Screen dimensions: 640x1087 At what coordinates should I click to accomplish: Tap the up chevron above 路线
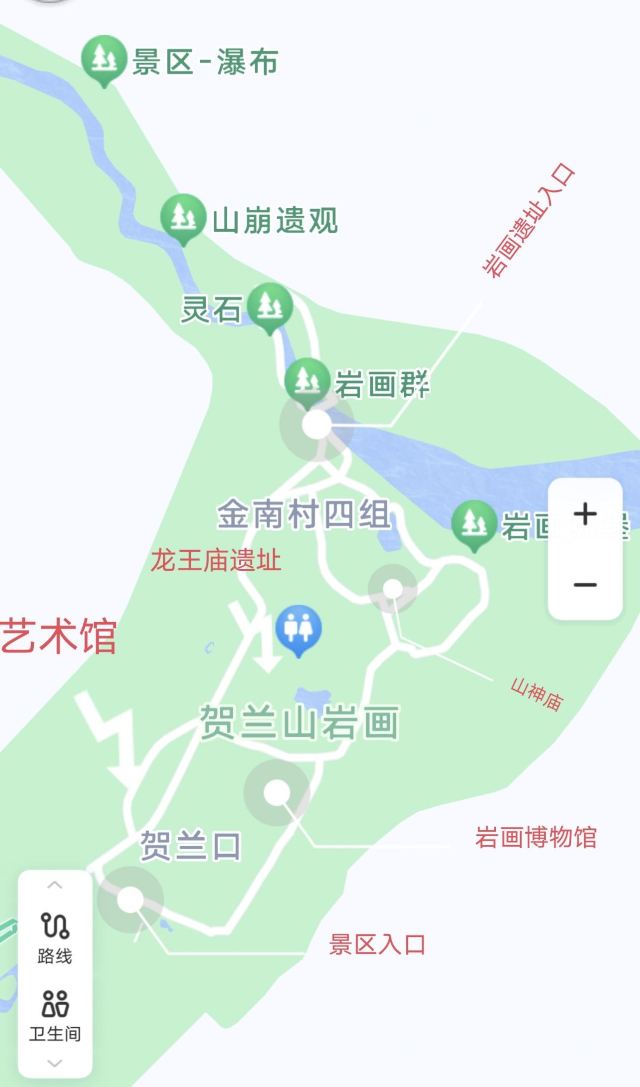(55, 885)
